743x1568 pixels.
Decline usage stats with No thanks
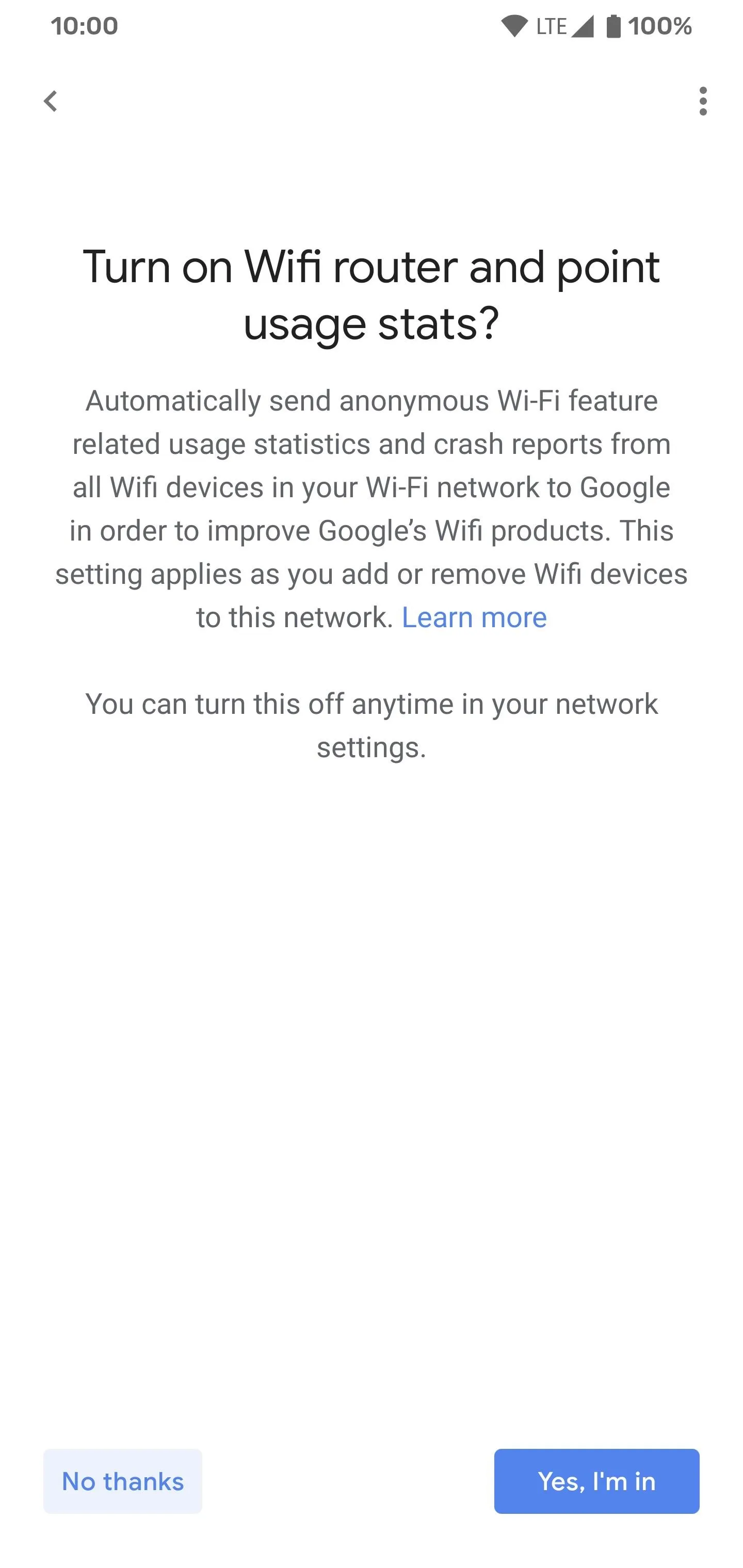(122, 1481)
